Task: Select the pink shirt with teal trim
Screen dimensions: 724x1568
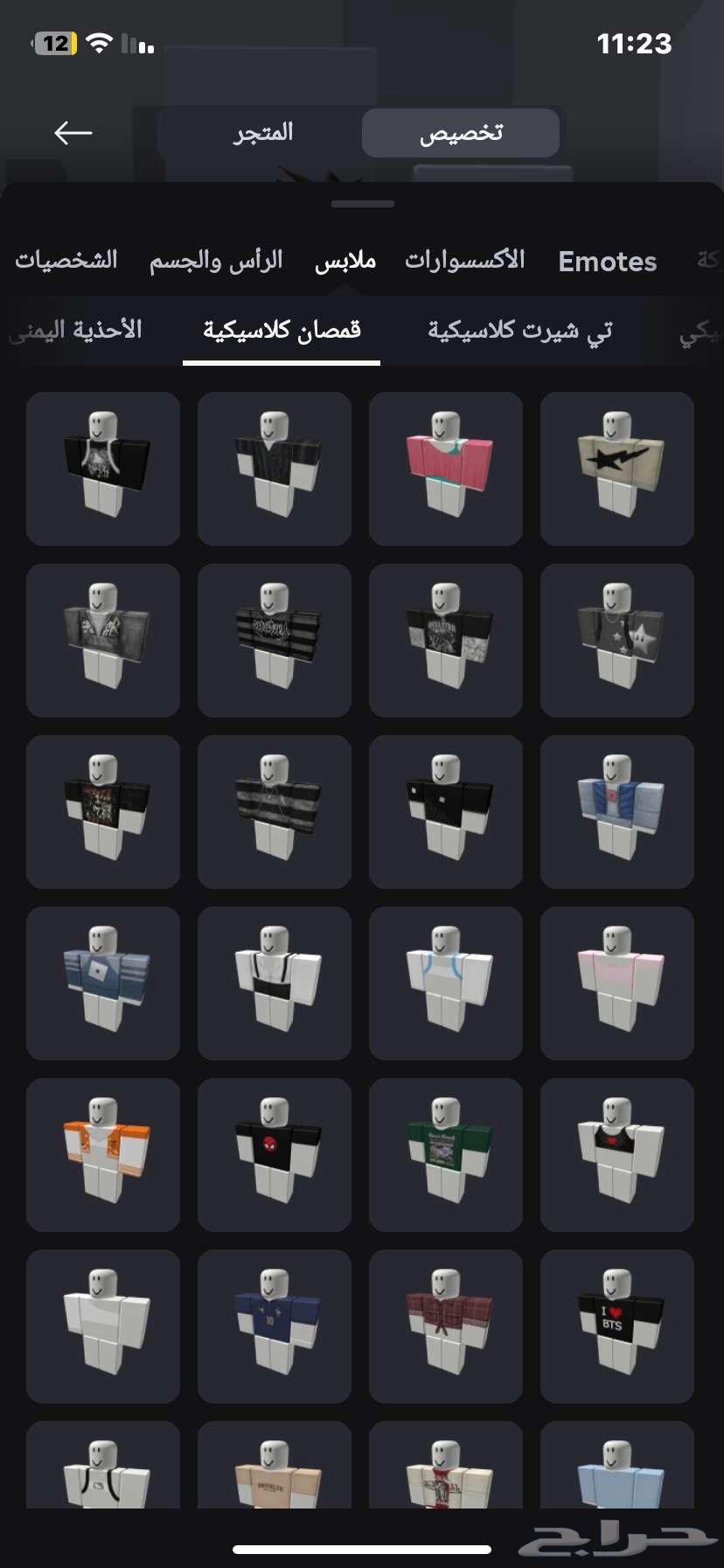Action: click(x=446, y=469)
